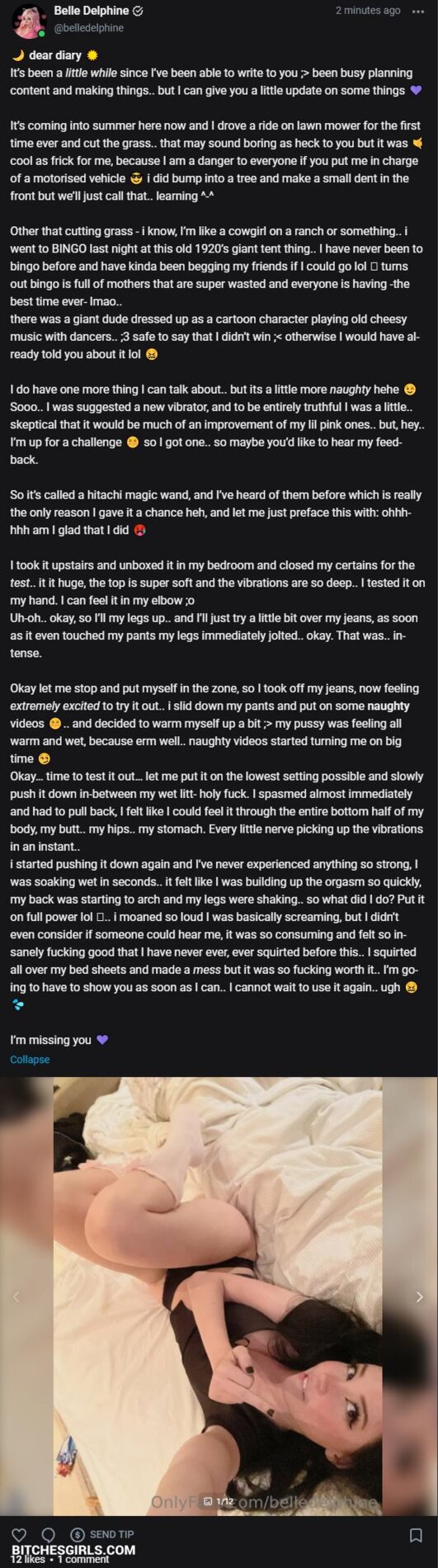This screenshot has height=1568, width=438.
Task: Go to the next photo in gallery
Action: click(419, 1297)
